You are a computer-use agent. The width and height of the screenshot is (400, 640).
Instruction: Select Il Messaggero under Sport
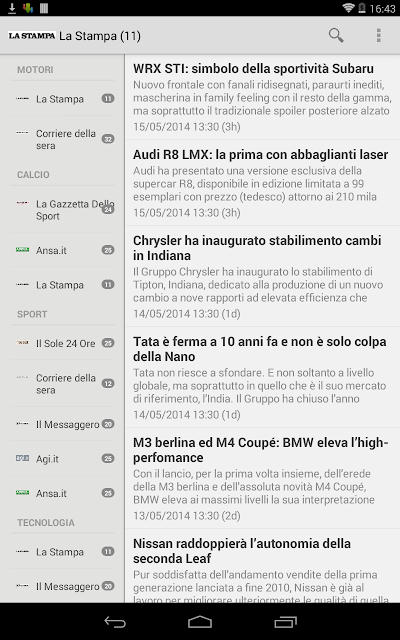(x=62, y=424)
